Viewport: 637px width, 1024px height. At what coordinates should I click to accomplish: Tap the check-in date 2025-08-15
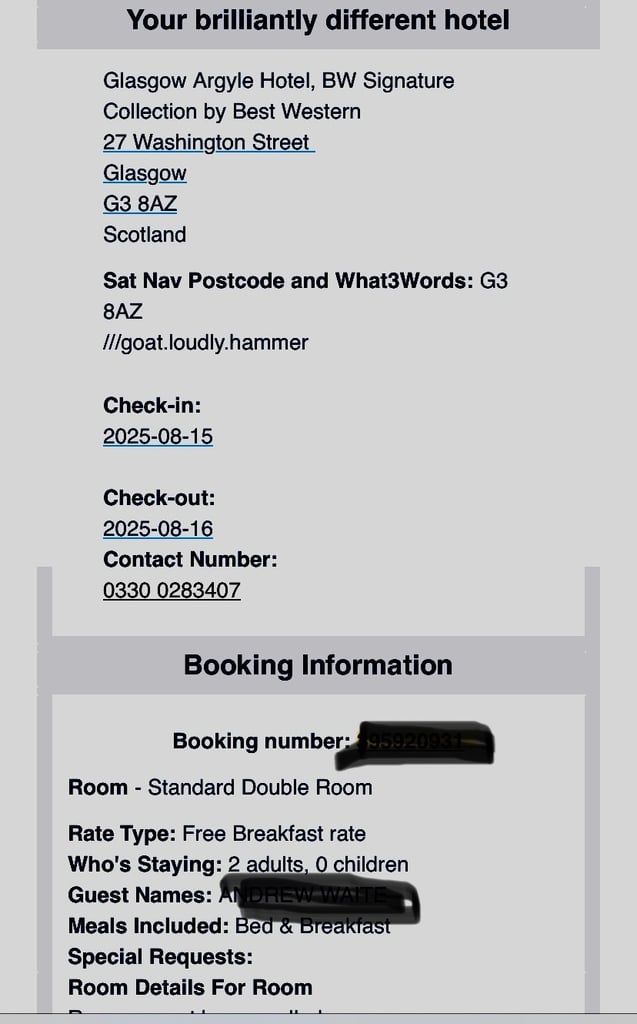tap(158, 436)
